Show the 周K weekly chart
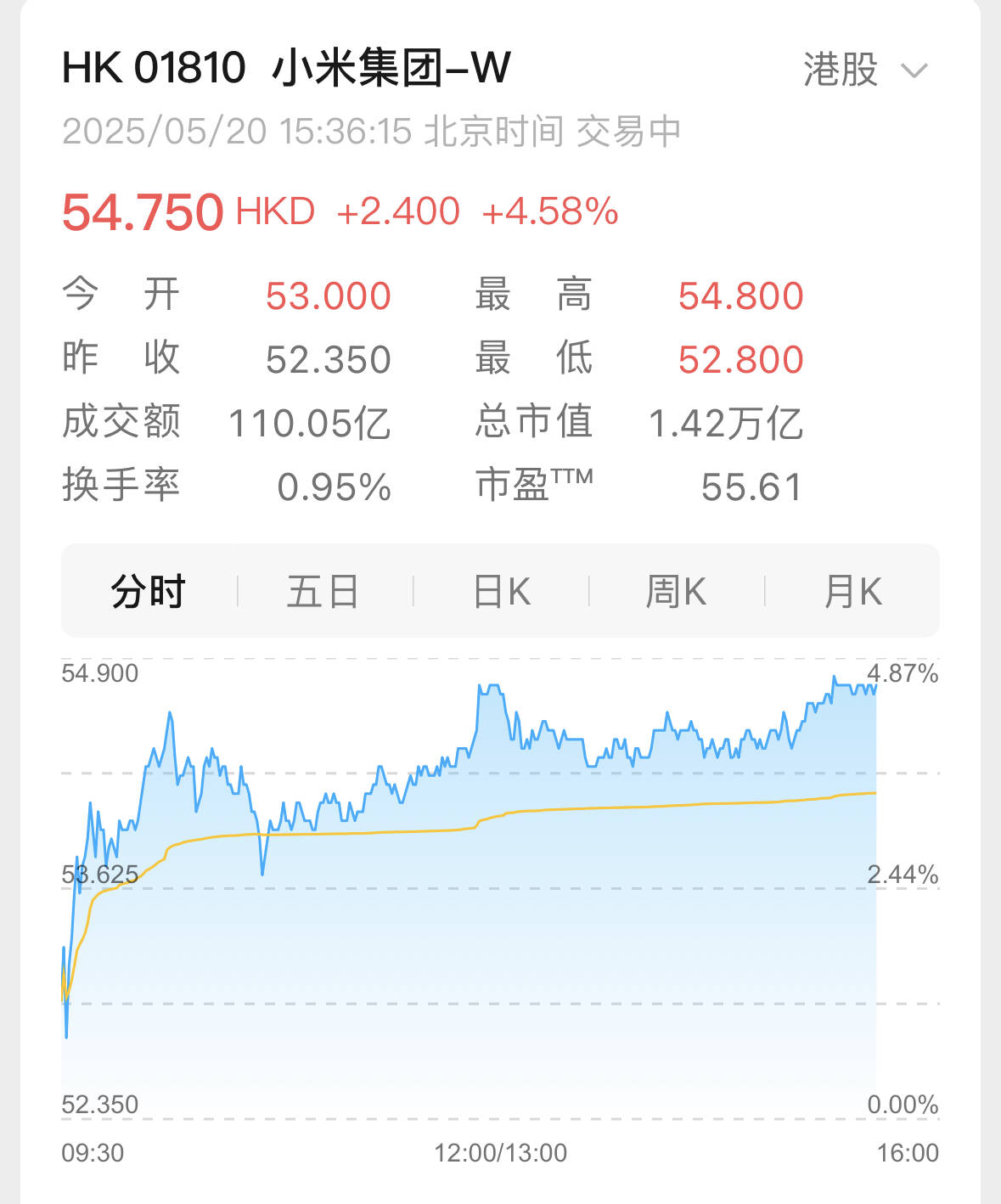Image resolution: width=1001 pixels, height=1204 pixels. (676, 591)
